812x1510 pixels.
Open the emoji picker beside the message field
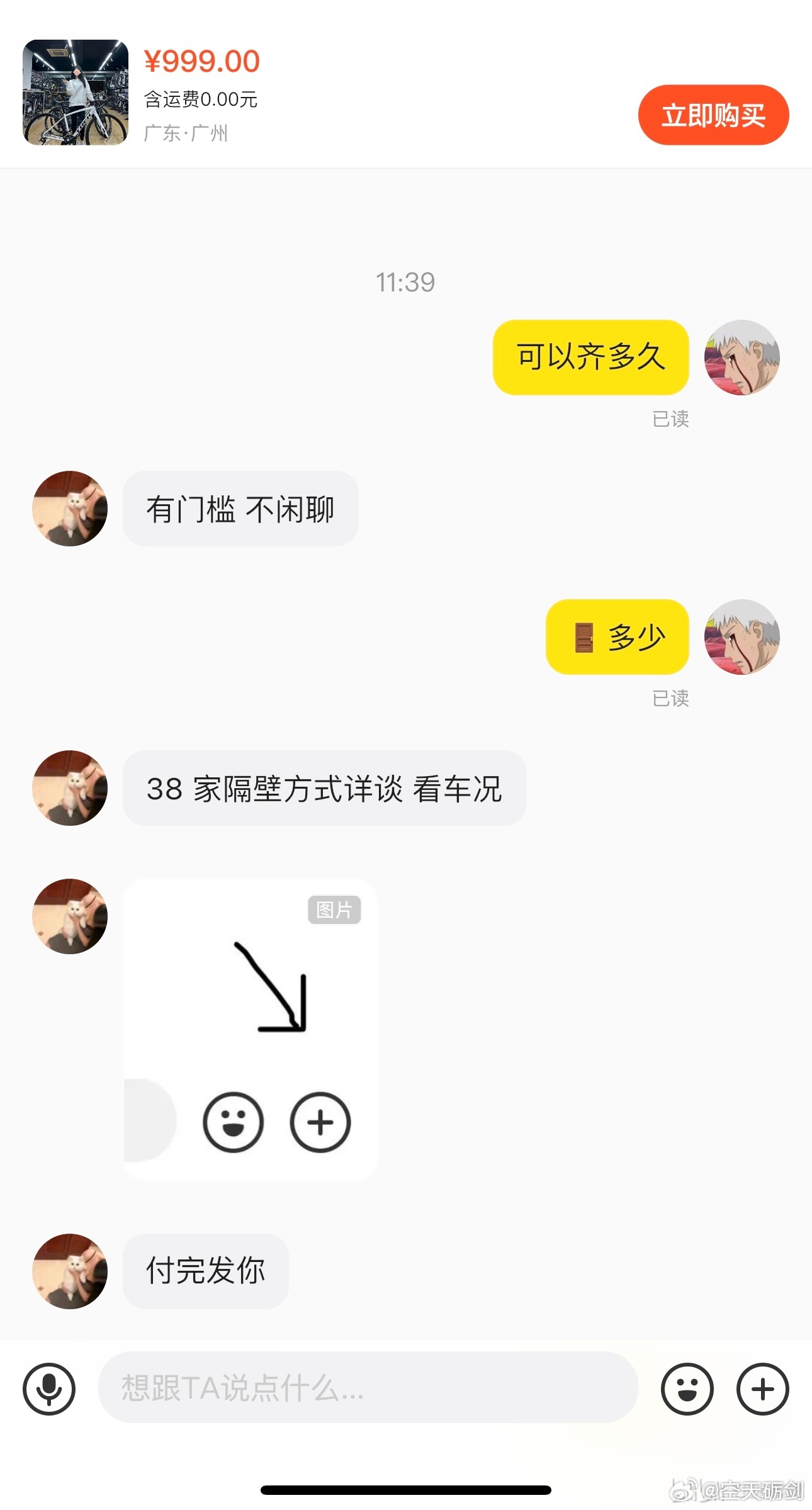687,1389
